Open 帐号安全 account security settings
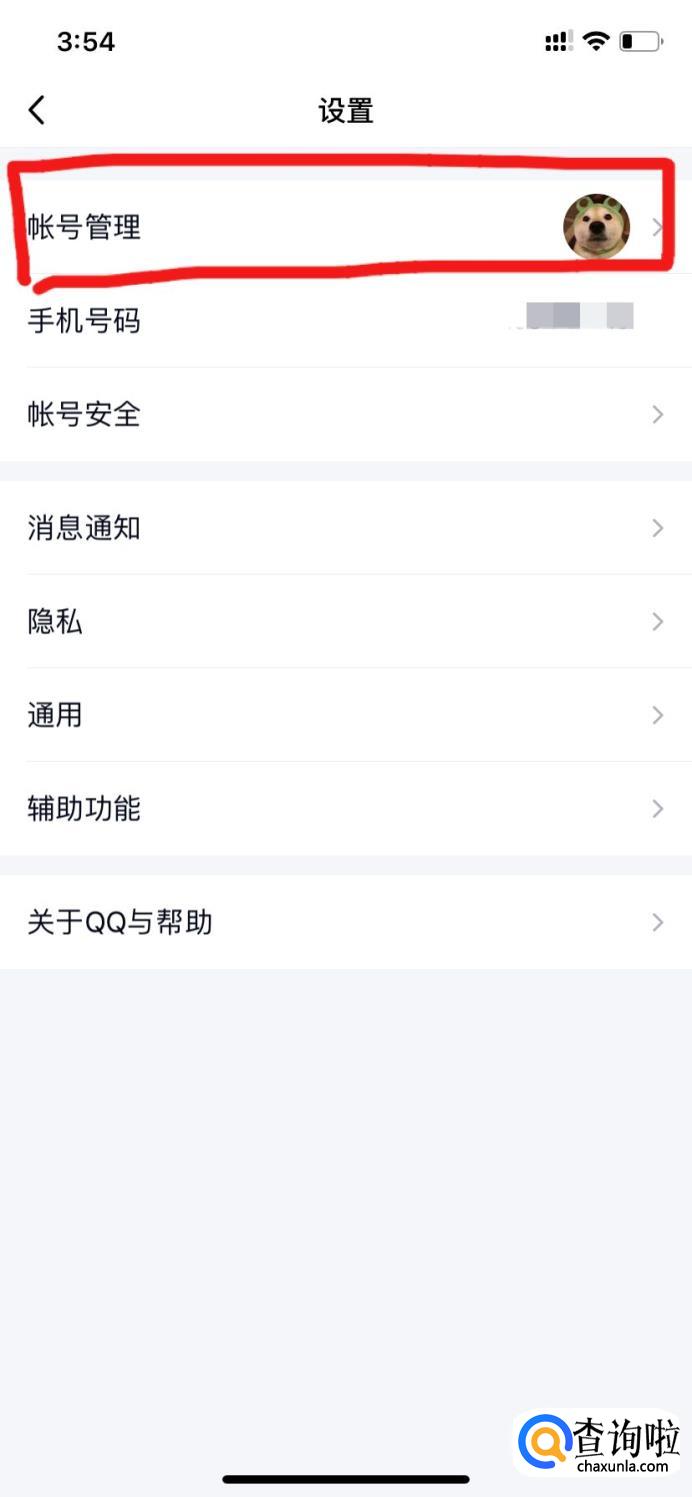This screenshot has width=692, height=1497. click(x=345, y=414)
